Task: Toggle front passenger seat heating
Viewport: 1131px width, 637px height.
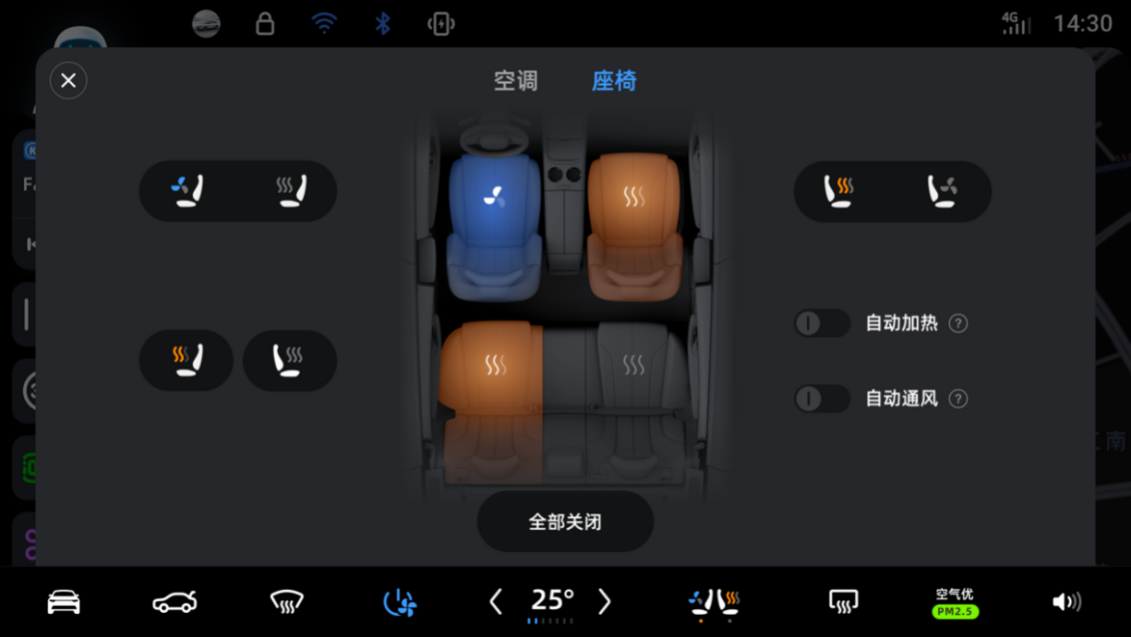Action: pos(838,190)
